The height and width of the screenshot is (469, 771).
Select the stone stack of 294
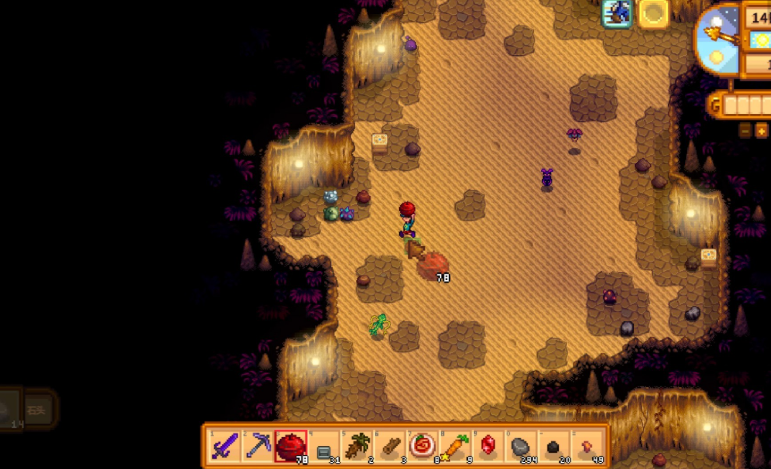522,446
